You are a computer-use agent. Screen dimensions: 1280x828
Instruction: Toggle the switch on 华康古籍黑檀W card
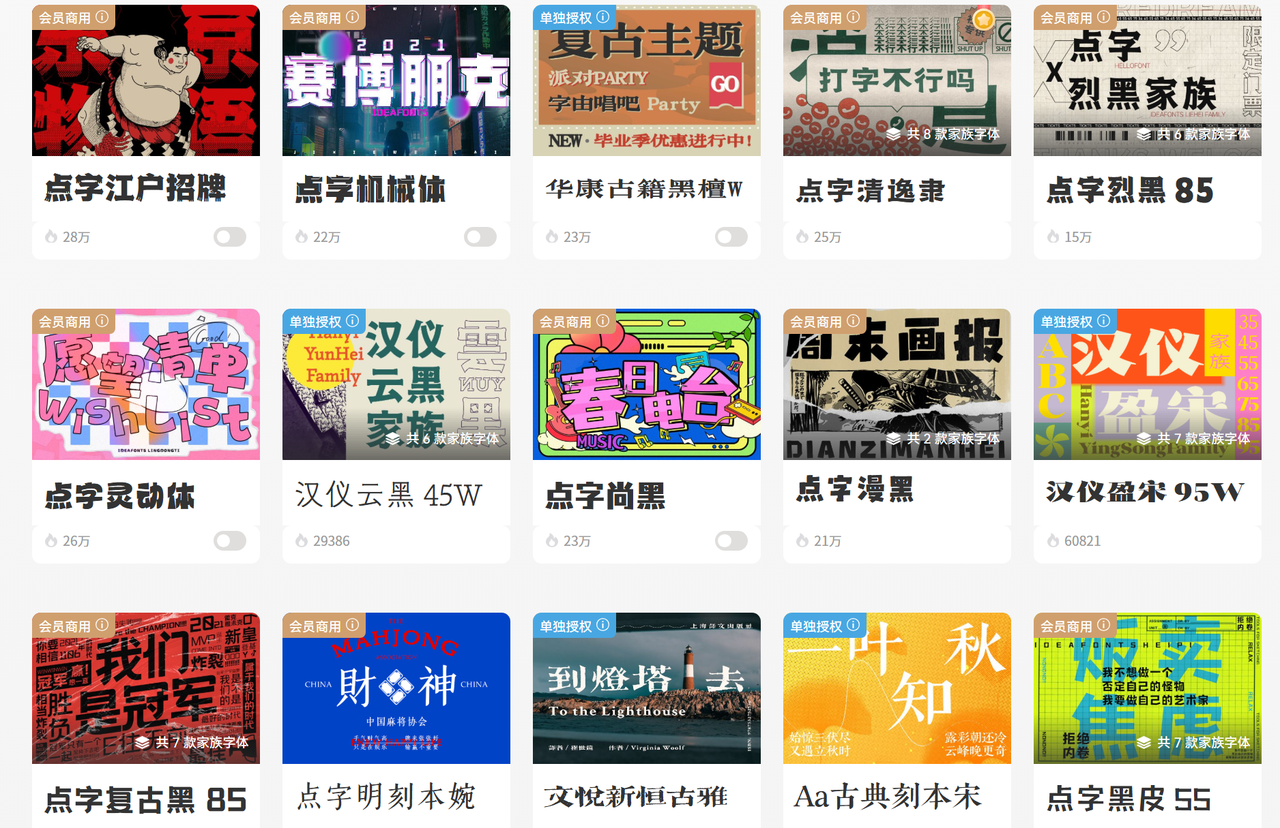pyautogui.click(x=731, y=237)
